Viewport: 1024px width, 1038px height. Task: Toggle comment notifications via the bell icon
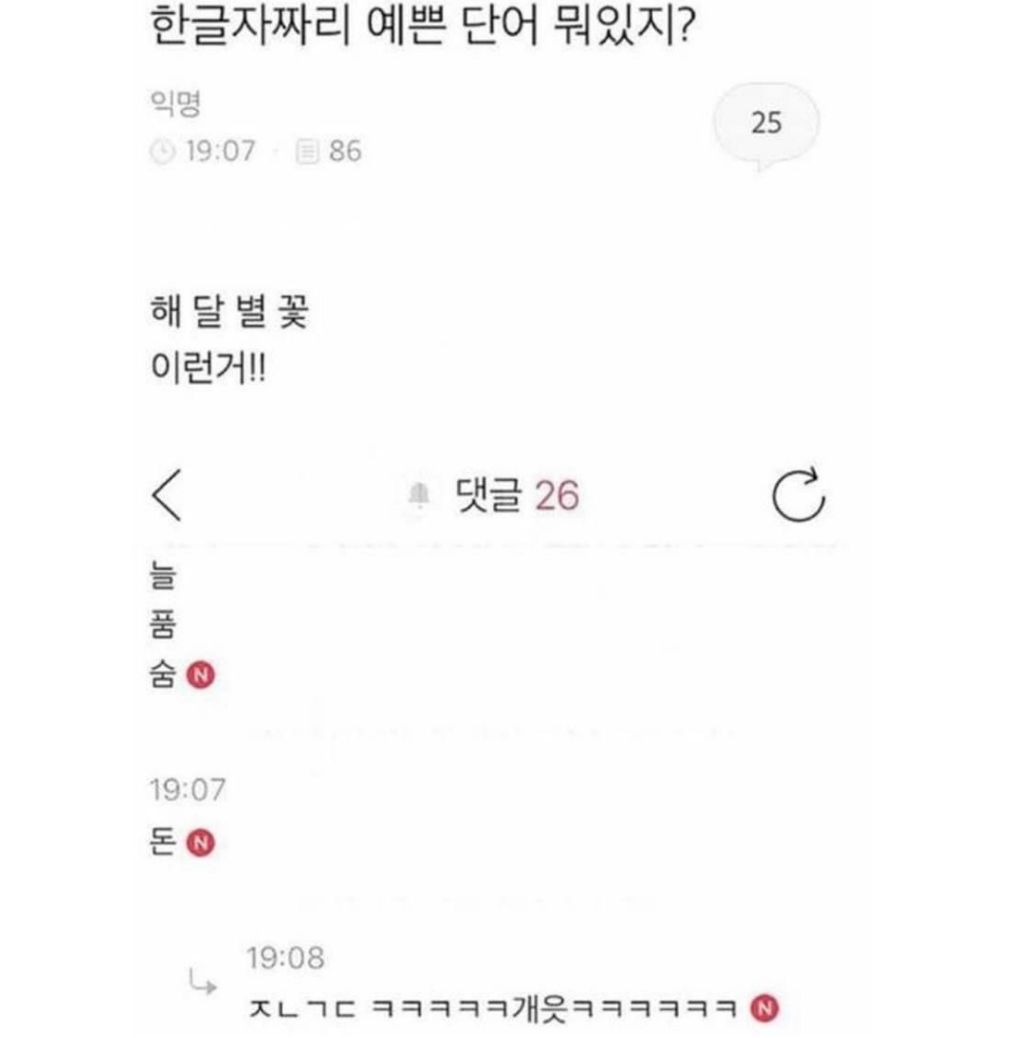(421, 493)
